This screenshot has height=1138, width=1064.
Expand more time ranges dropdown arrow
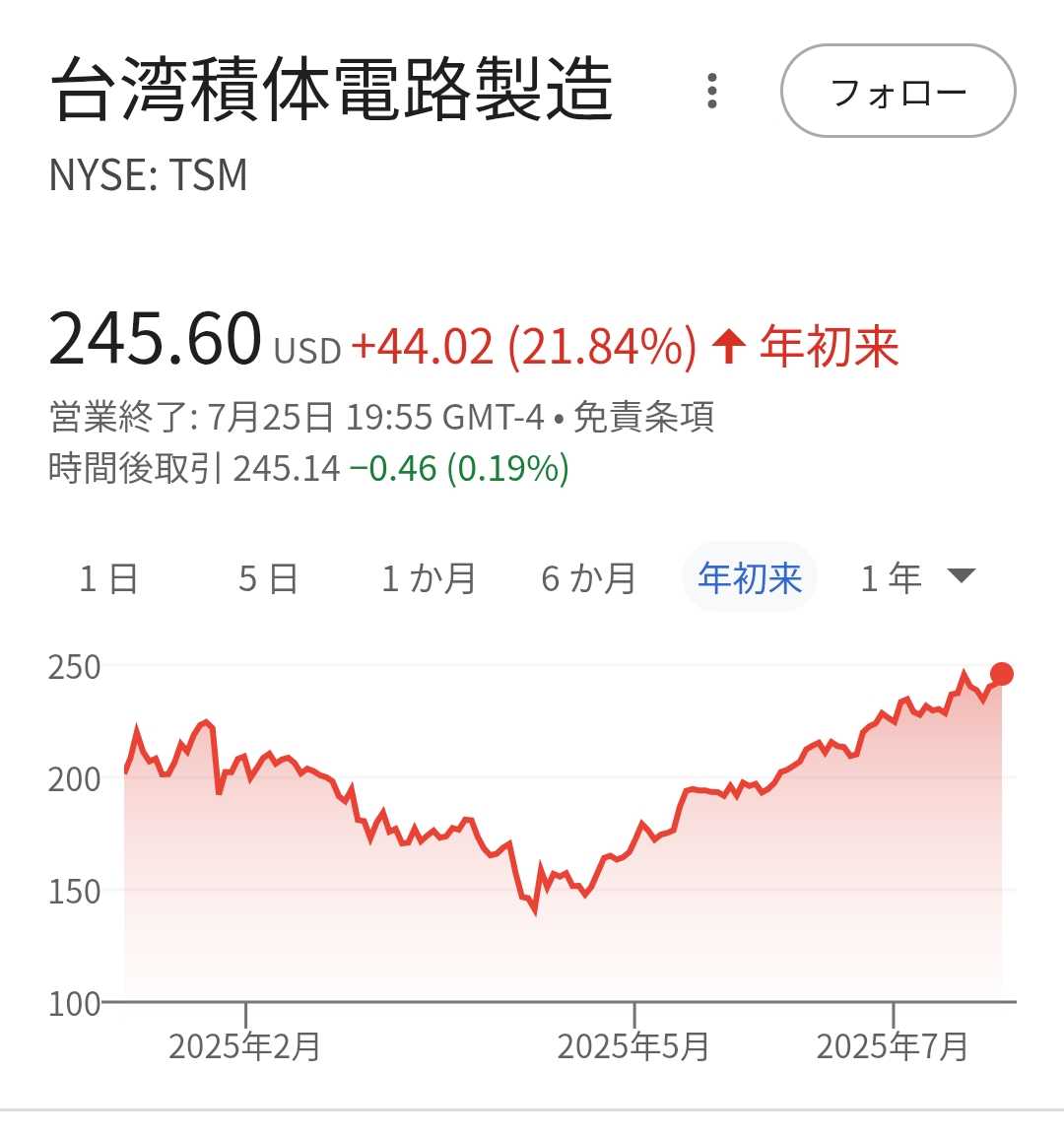(961, 575)
